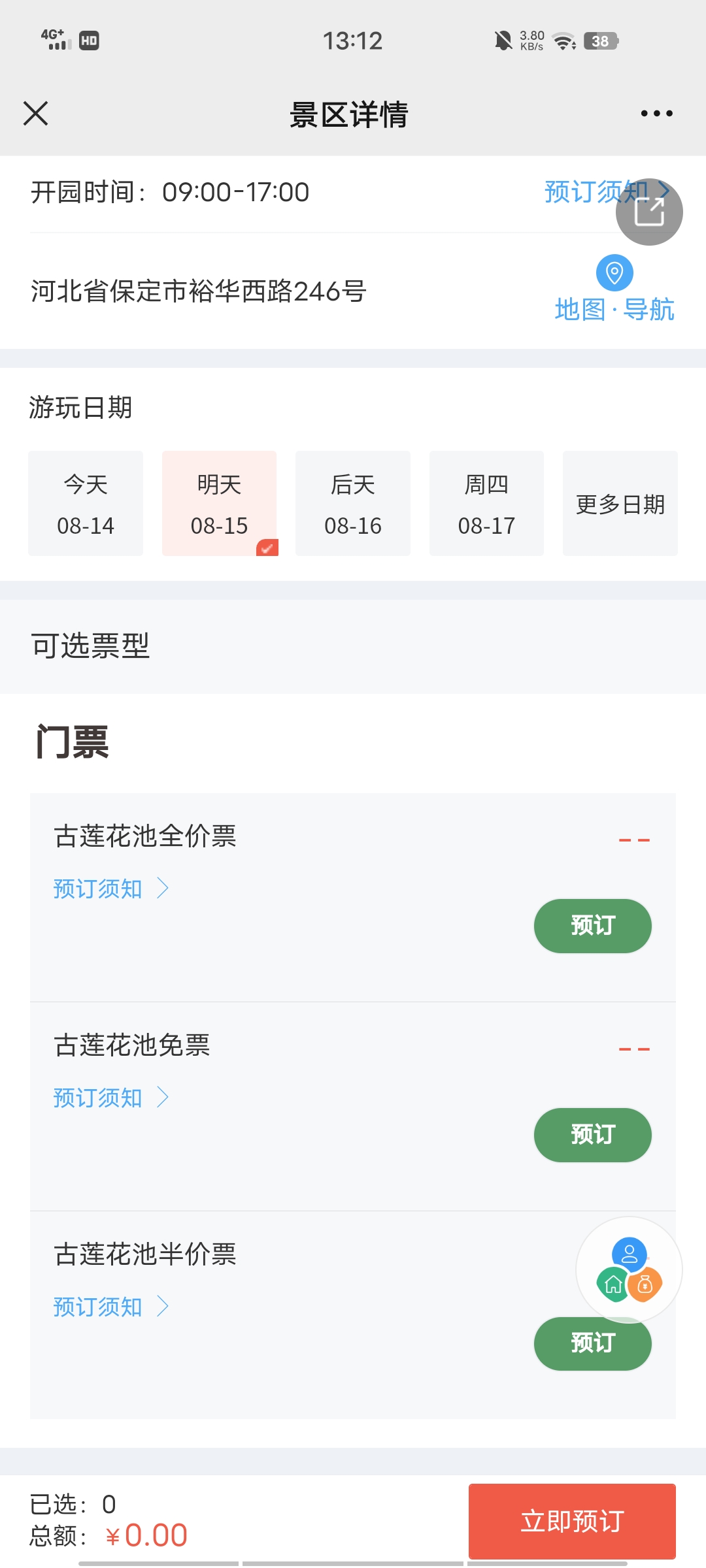706x1568 pixels.
Task: Close the 景区详情 page
Action: (x=36, y=114)
